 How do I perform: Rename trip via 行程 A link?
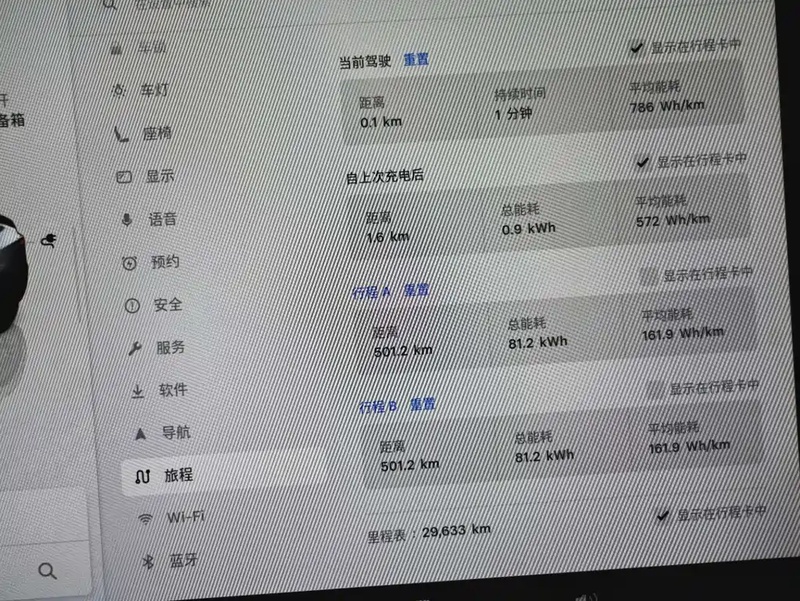tap(371, 292)
